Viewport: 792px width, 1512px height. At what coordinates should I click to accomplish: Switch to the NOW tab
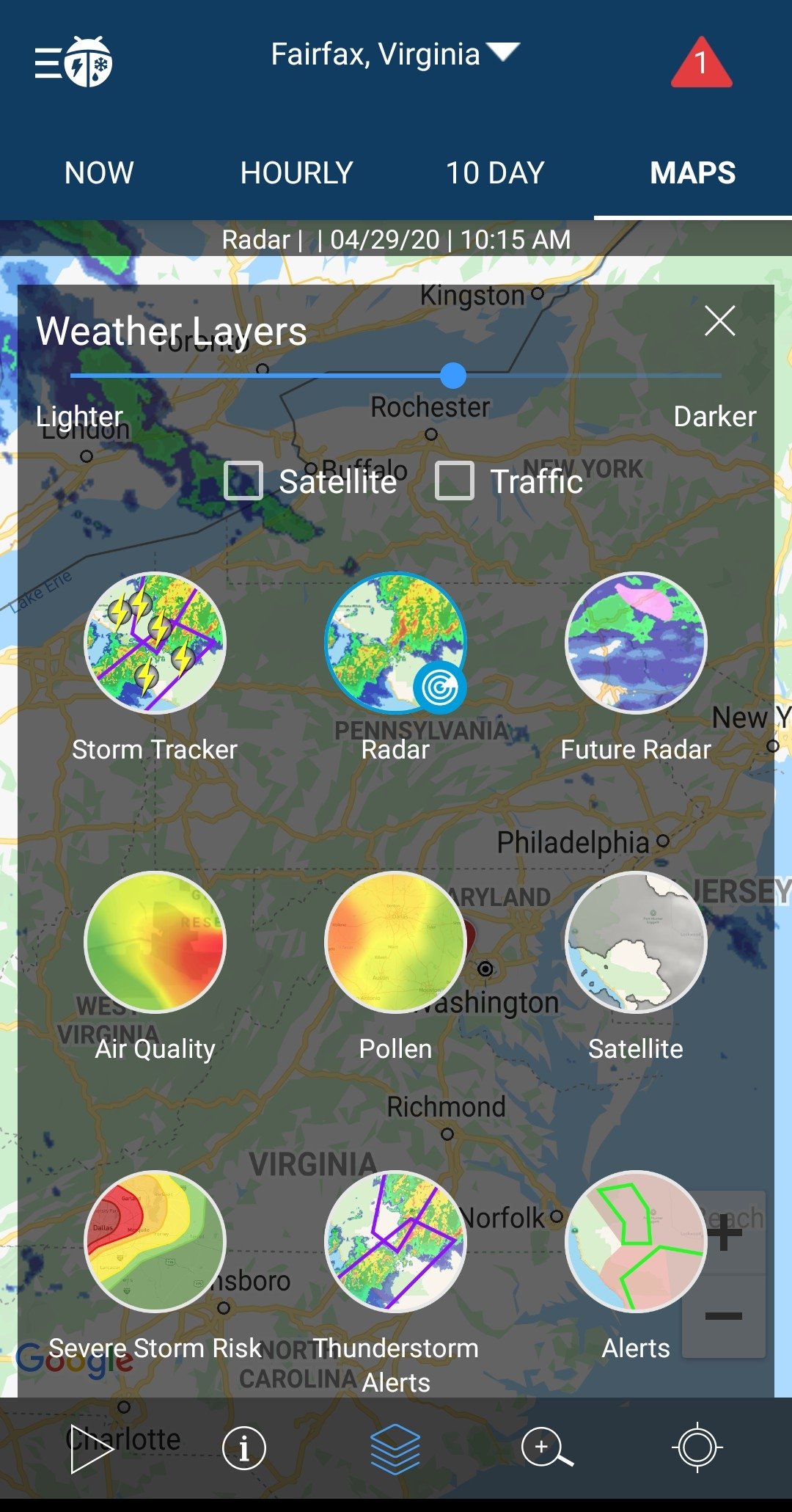click(x=99, y=173)
